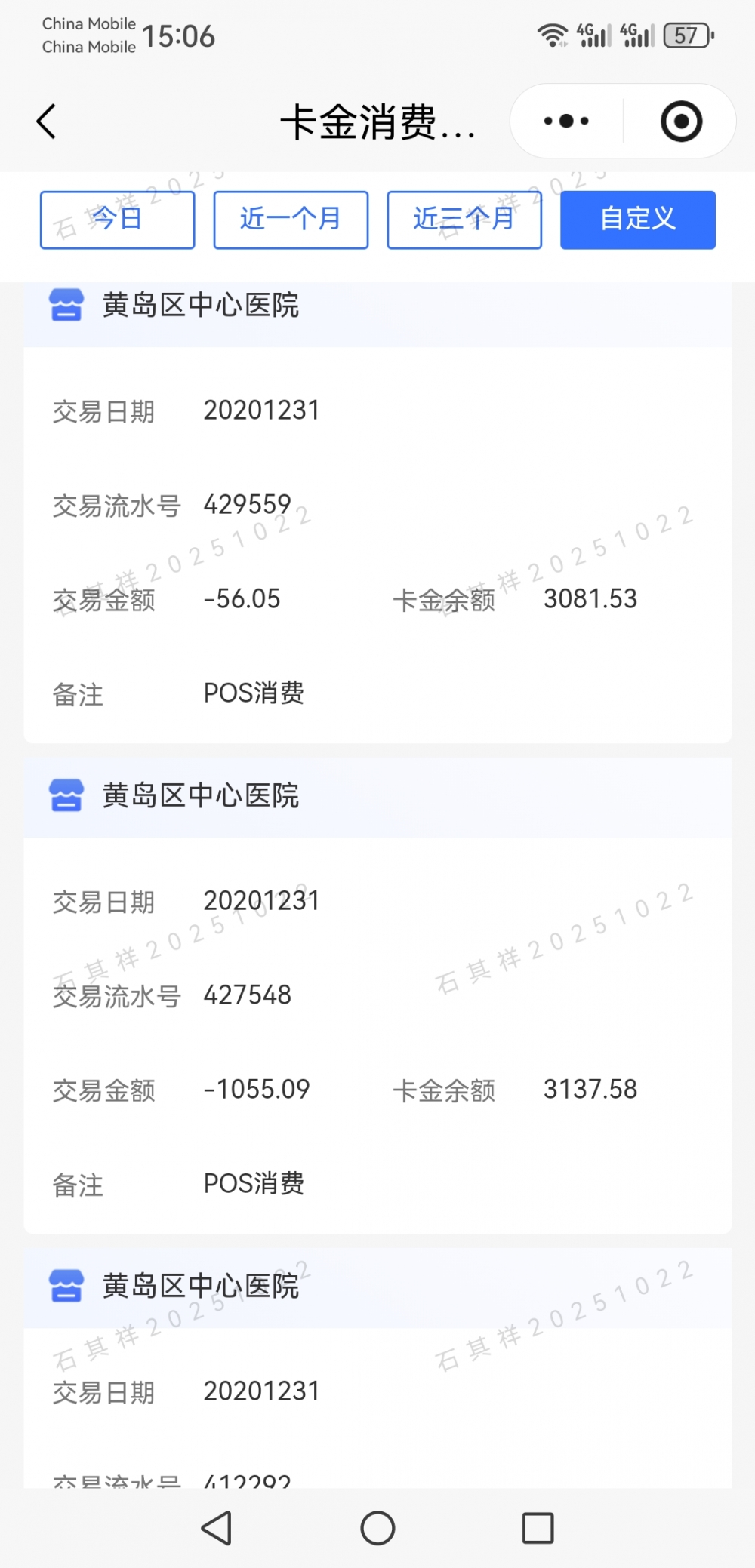Select the 近三个月 filter
This screenshot has height=1568, width=755.
click(x=464, y=220)
